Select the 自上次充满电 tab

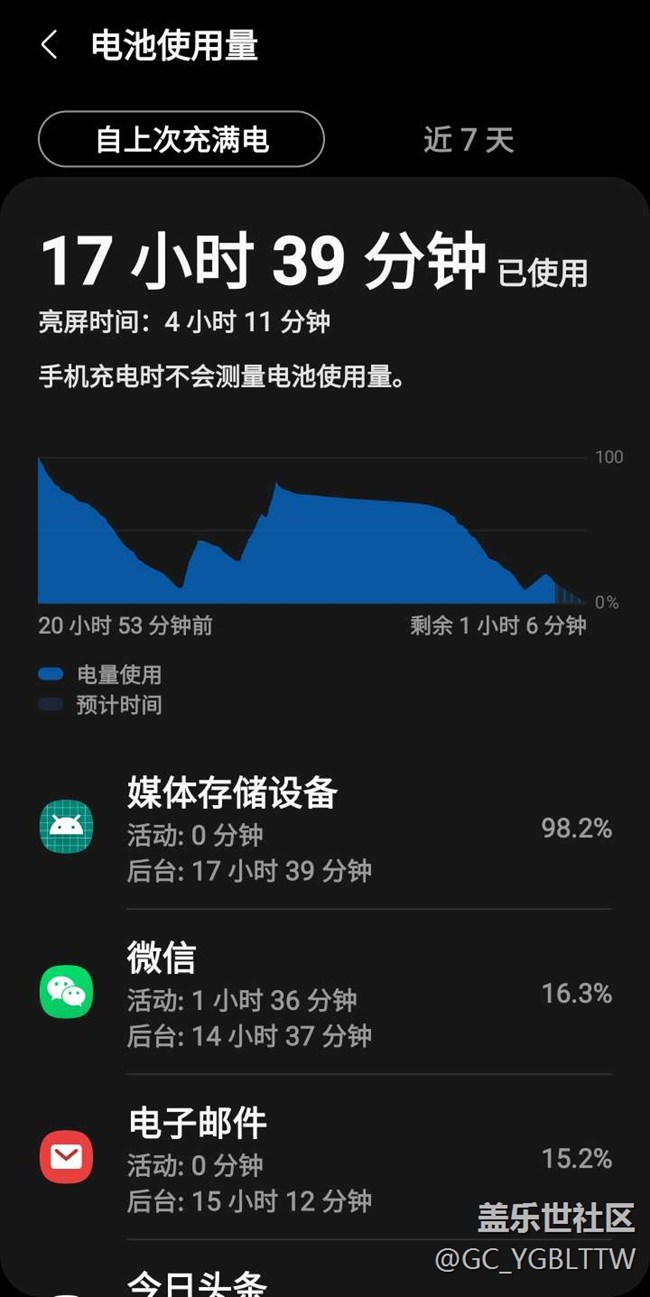tap(181, 140)
